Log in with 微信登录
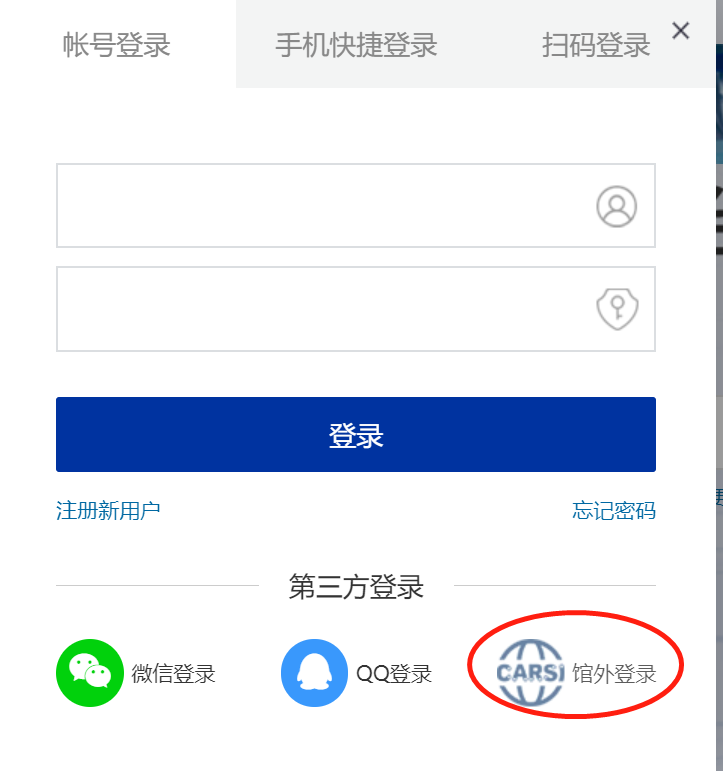The width and height of the screenshot is (723, 771). (136, 673)
